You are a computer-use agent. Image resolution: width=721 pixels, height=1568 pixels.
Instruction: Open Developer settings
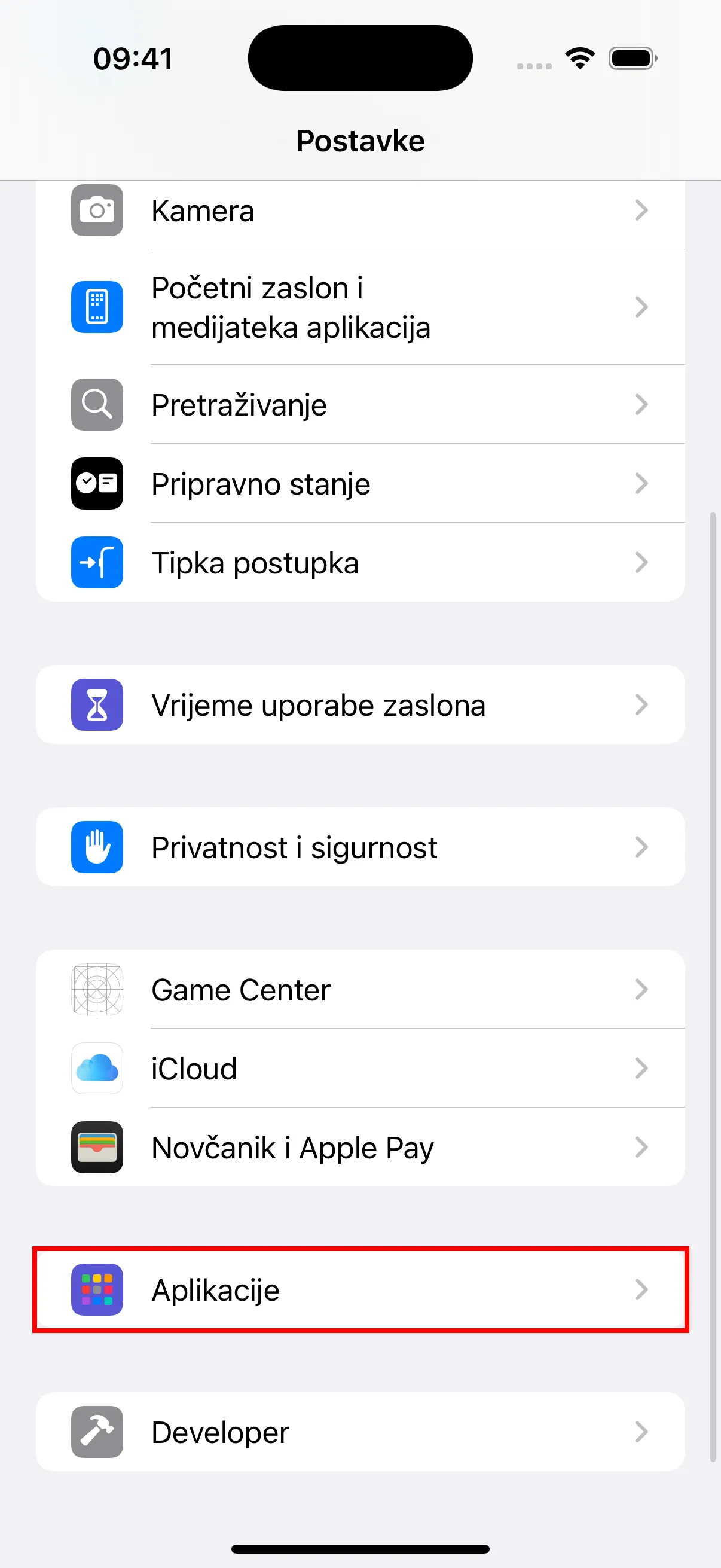point(359,1432)
